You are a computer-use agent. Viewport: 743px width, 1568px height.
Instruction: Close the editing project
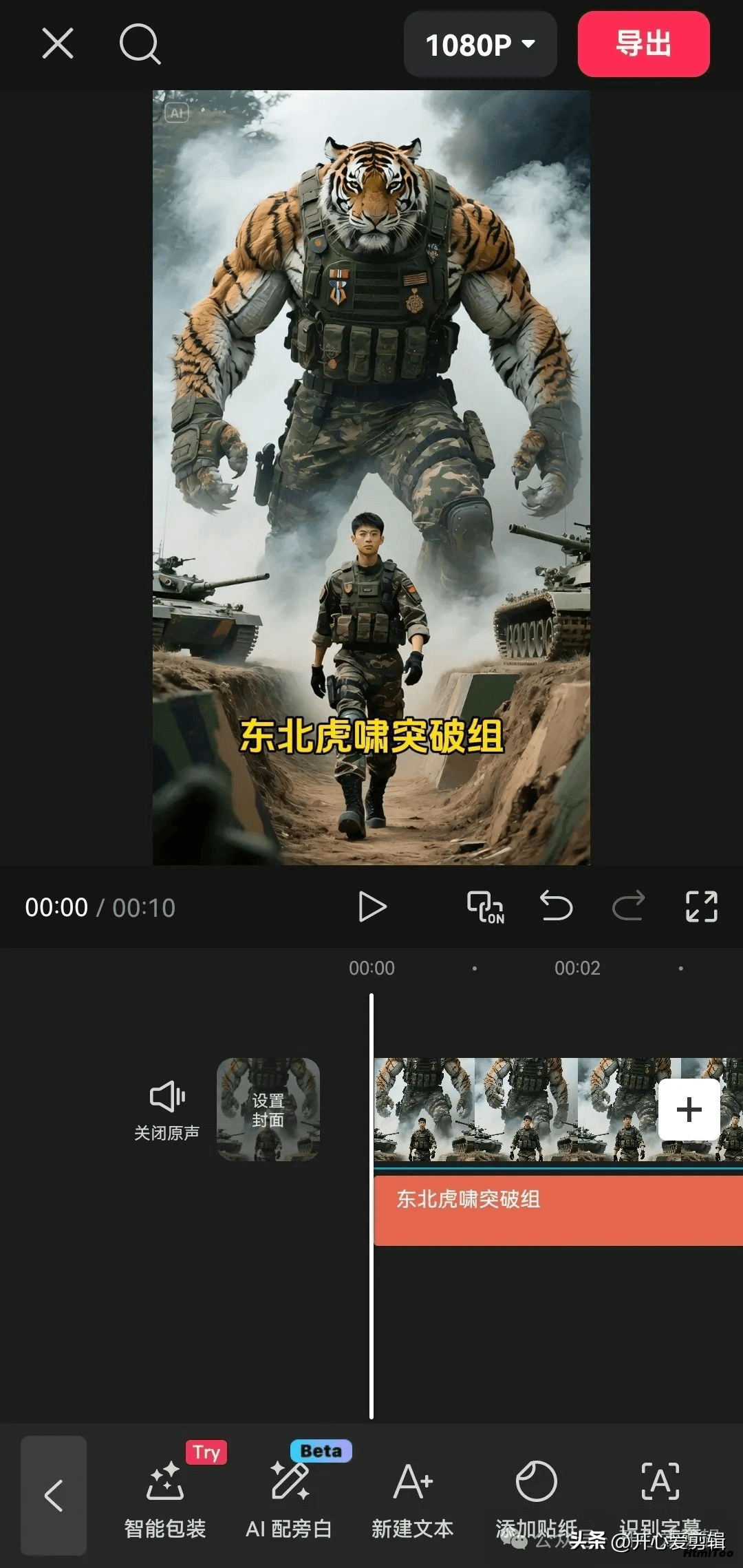[x=58, y=44]
